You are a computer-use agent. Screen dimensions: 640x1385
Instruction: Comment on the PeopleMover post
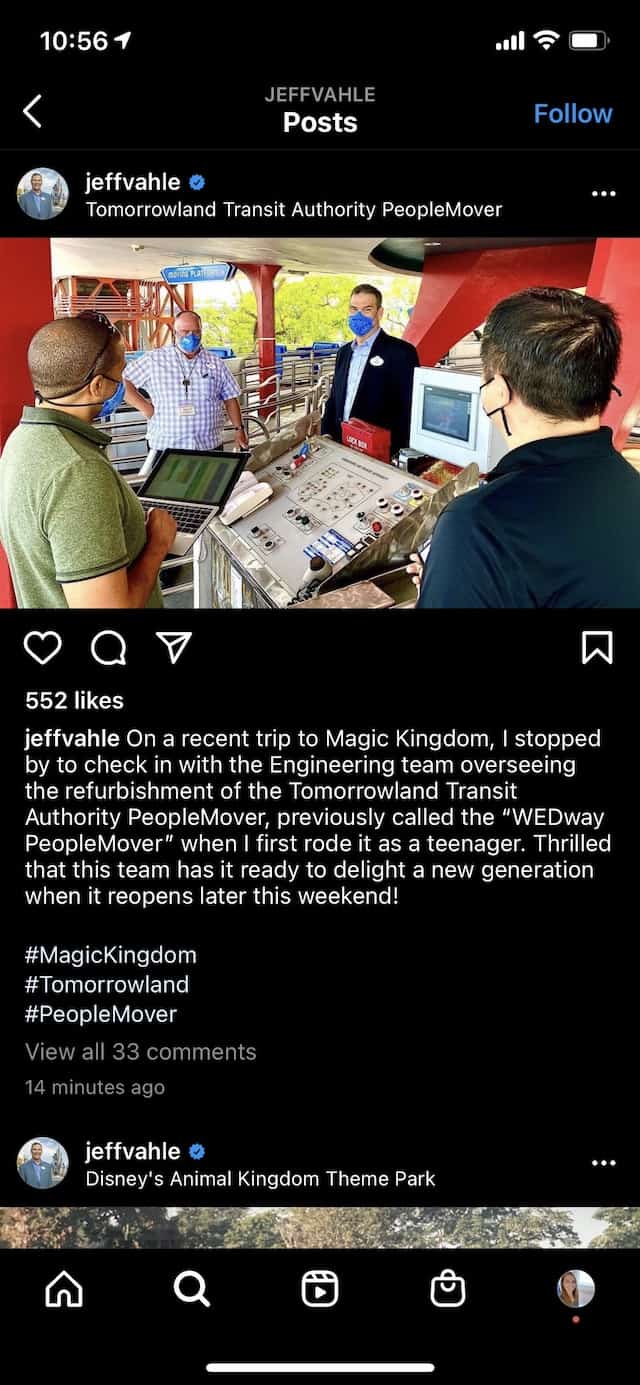(108, 649)
